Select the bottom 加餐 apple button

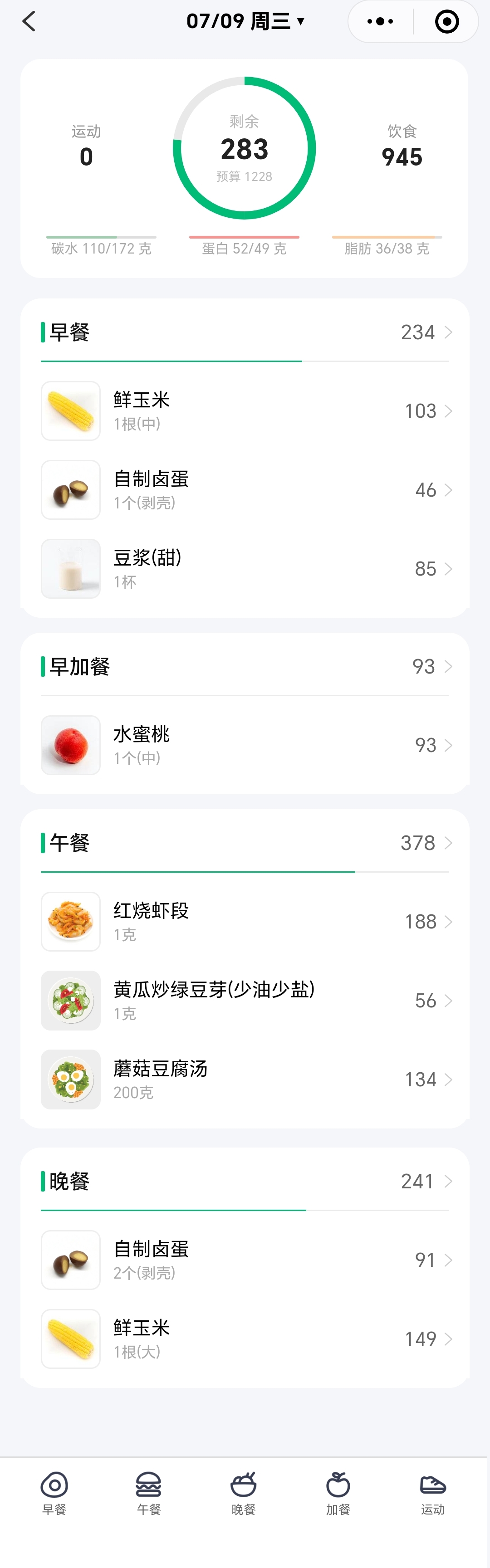coord(338,1493)
